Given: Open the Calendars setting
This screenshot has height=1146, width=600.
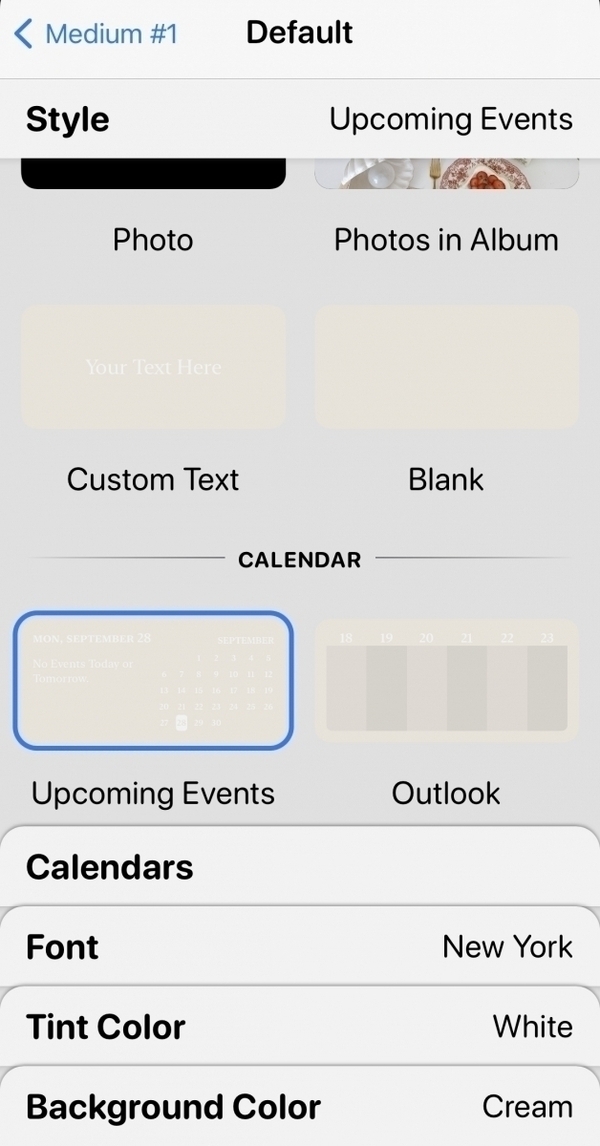Looking at the screenshot, I should [x=299, y=866].
